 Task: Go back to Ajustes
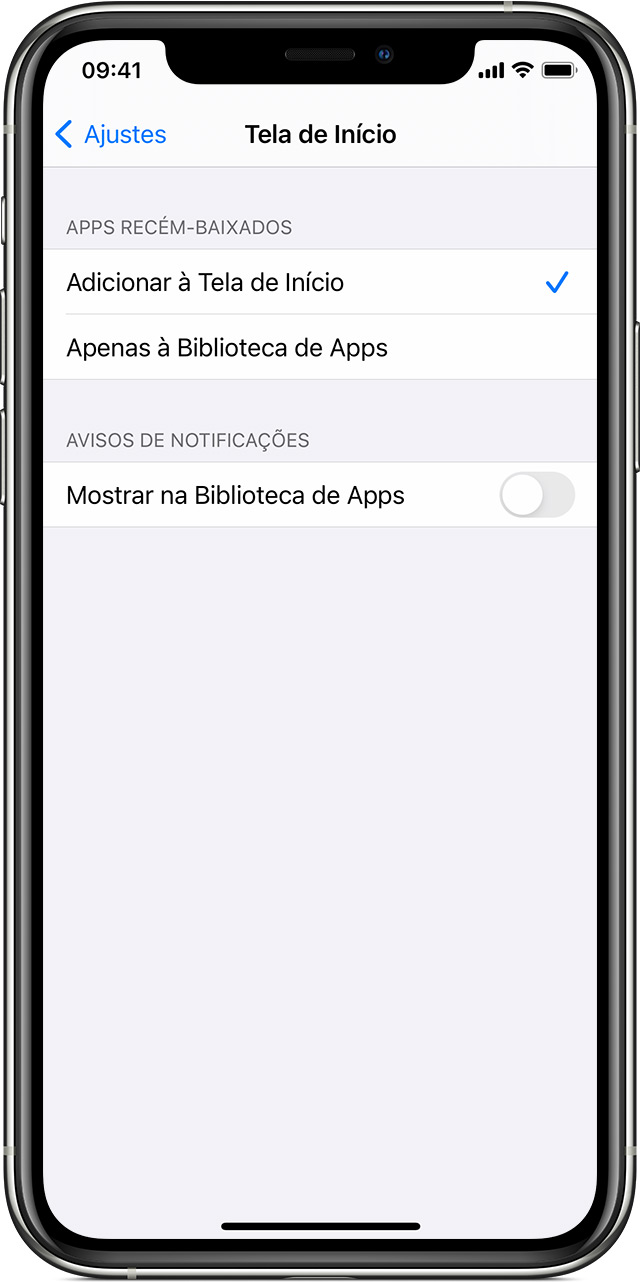pyautogui.click(x=110, y=135)
